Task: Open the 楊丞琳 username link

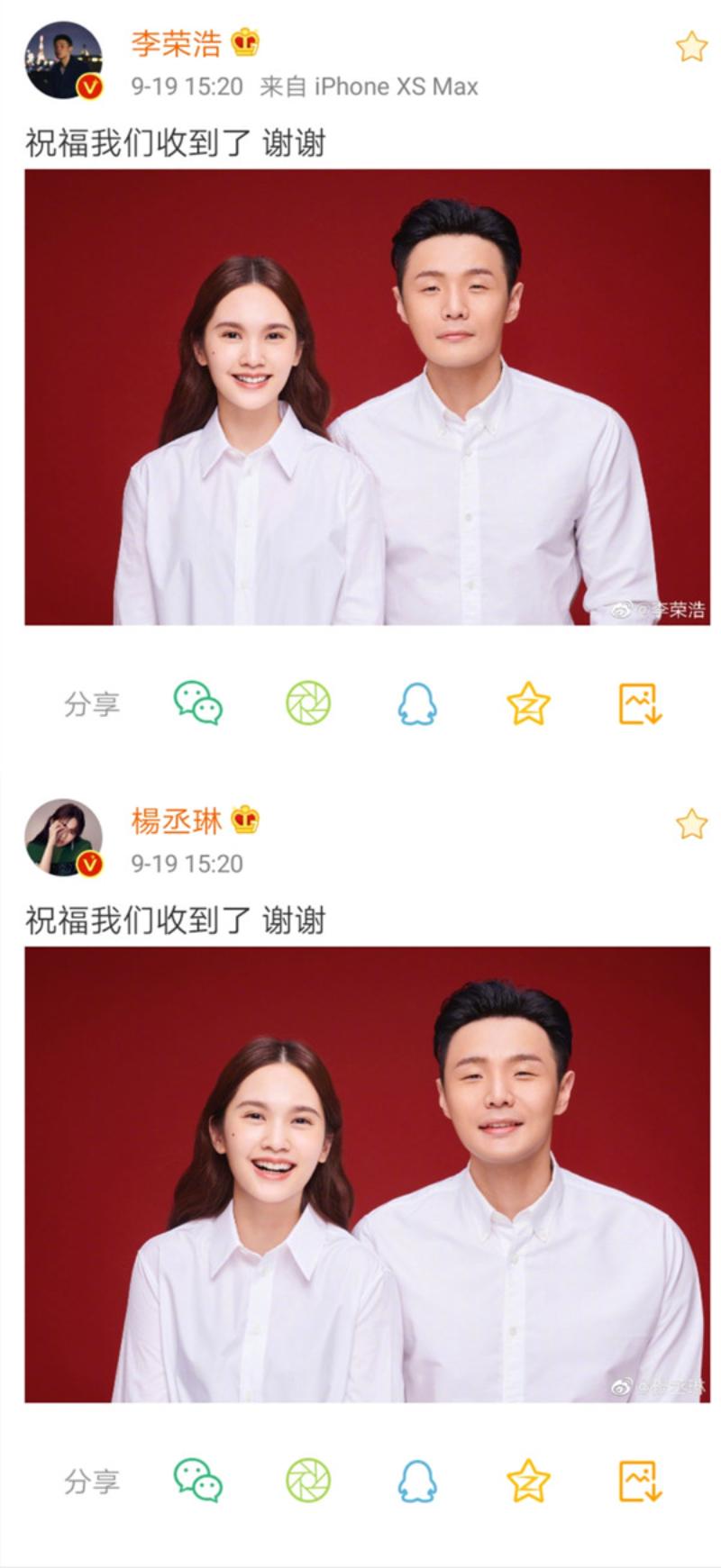Action: [x=176, y=820]
